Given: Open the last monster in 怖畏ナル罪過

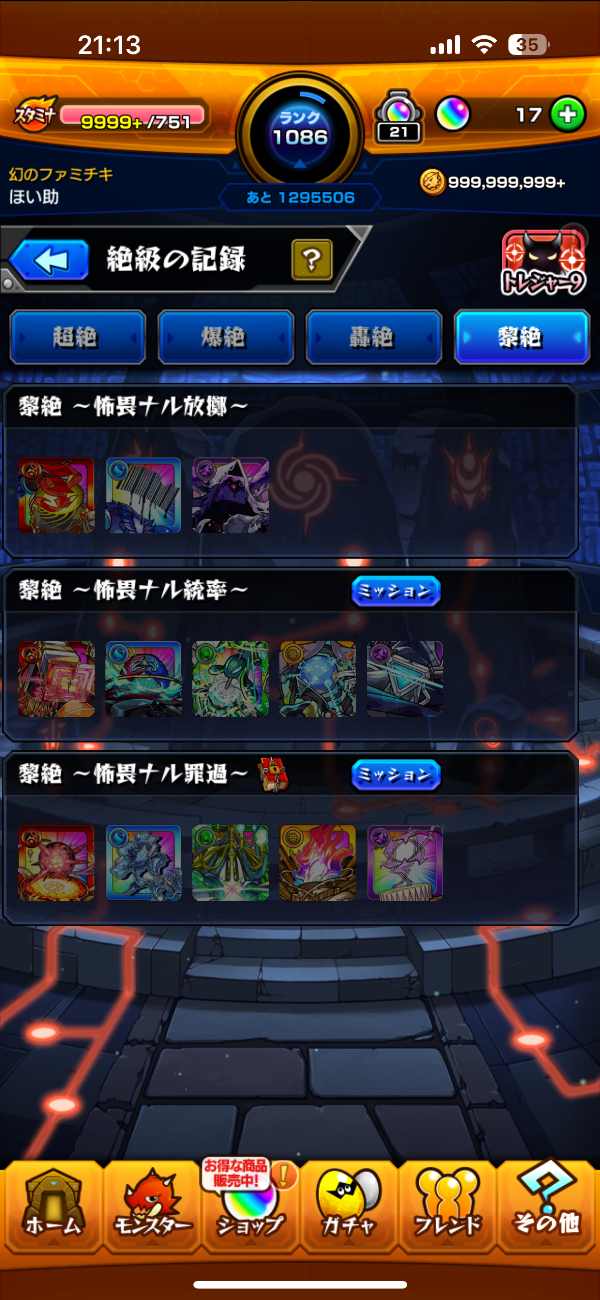Looking at the screenshot, I should tap(405, 863).
